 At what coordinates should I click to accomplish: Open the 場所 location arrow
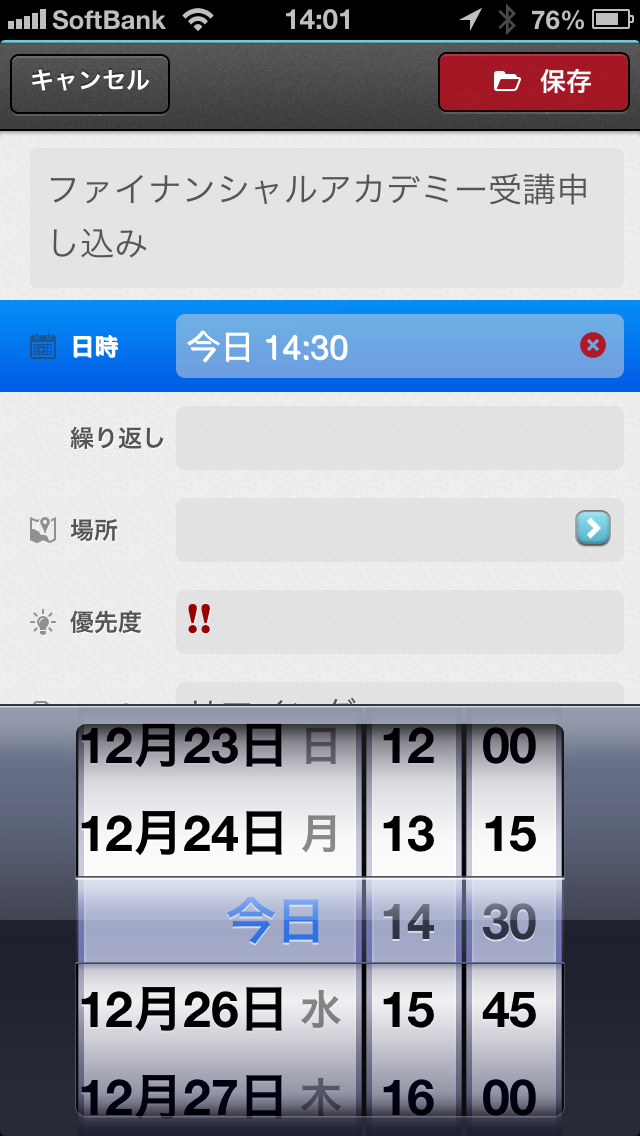tap(593, 528)
